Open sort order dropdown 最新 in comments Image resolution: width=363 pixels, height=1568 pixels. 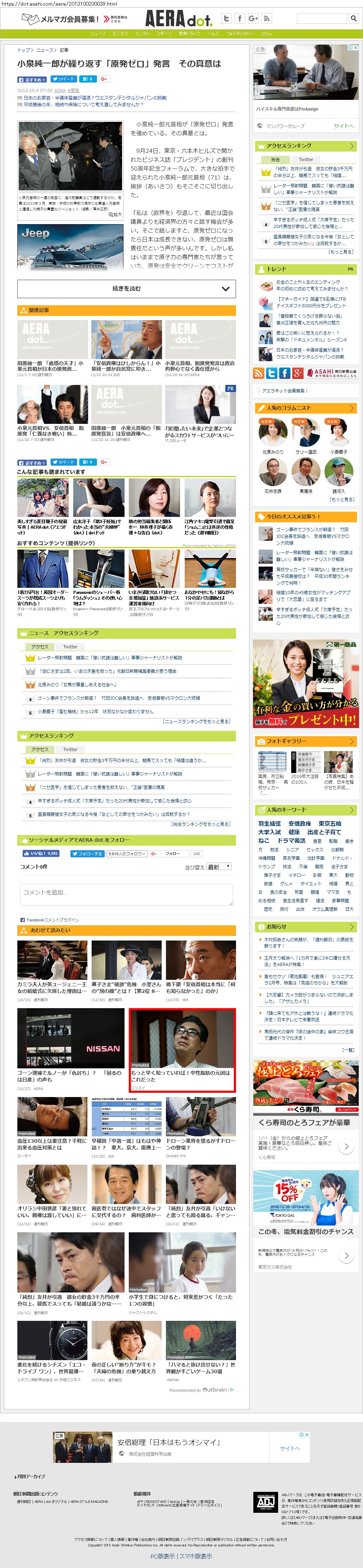(x=219, y=866)
